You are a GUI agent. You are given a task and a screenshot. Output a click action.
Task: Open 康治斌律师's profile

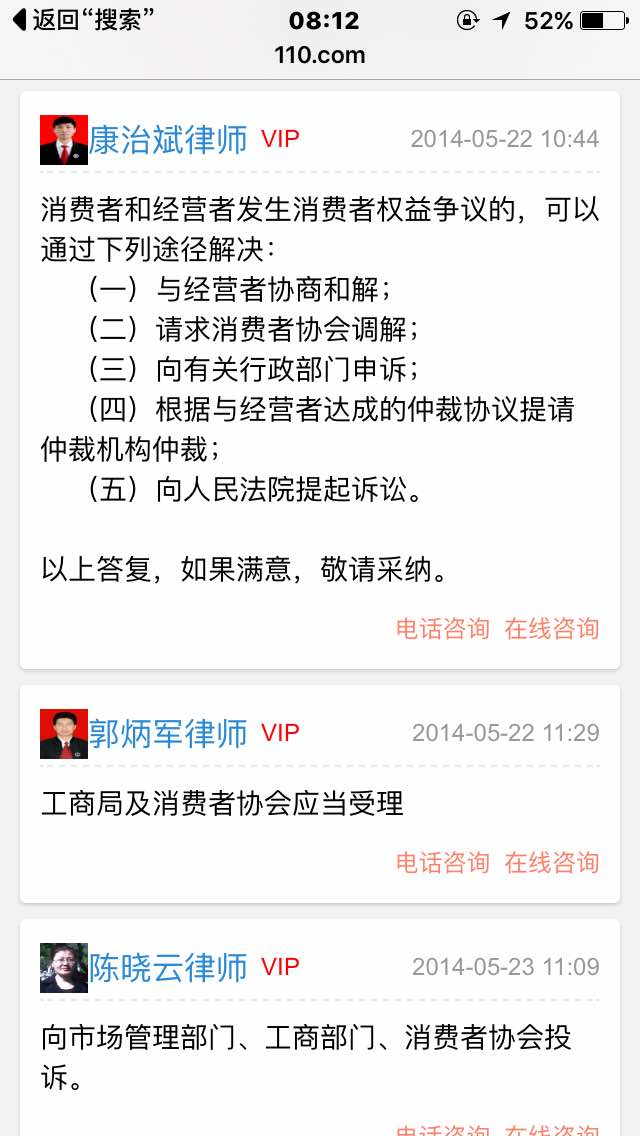point(168,140)
